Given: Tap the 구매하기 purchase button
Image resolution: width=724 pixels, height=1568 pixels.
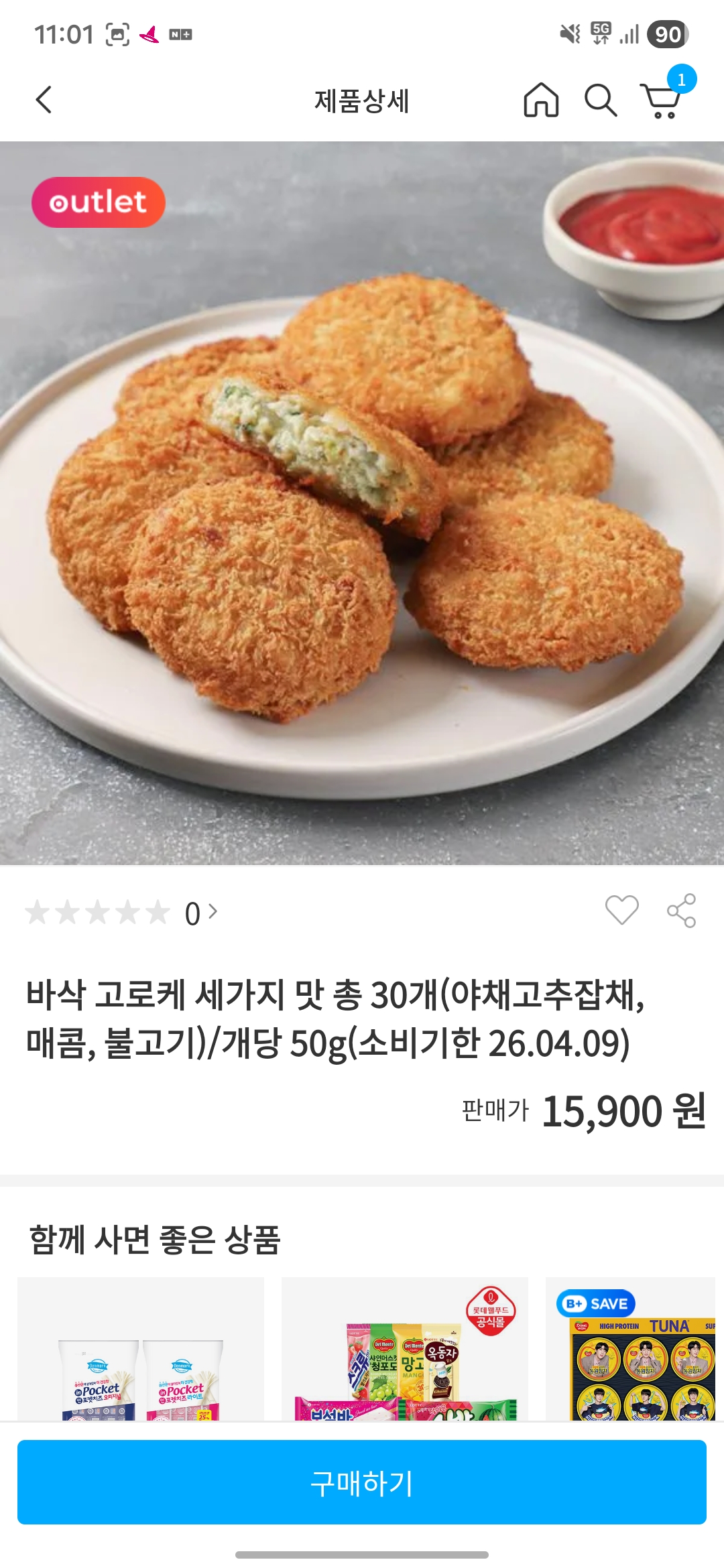Looking at the screenshot, I should click(362, 1482).
